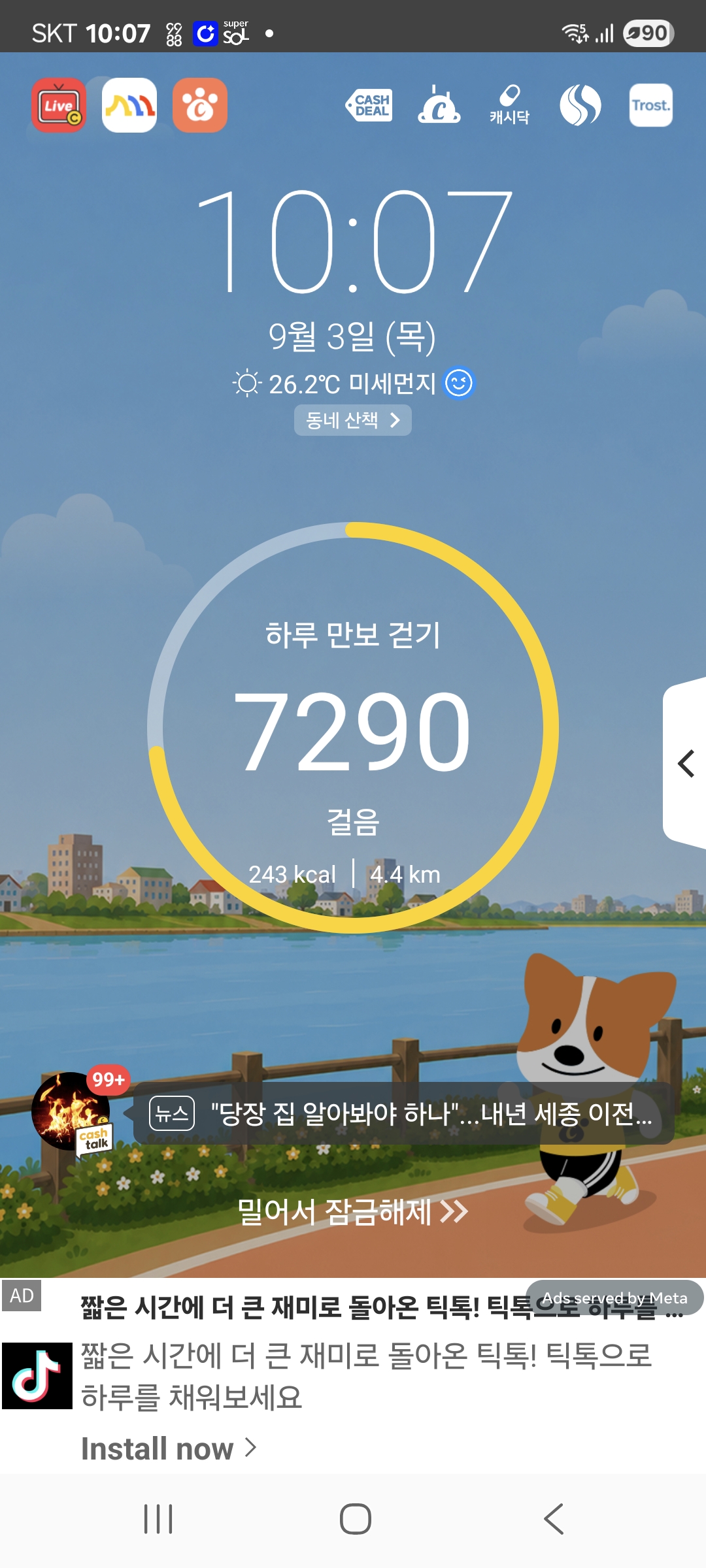This screenshot has height=1568, width=706.
Task: Open the Live TV shortcut icon
Action: point(59,105)
